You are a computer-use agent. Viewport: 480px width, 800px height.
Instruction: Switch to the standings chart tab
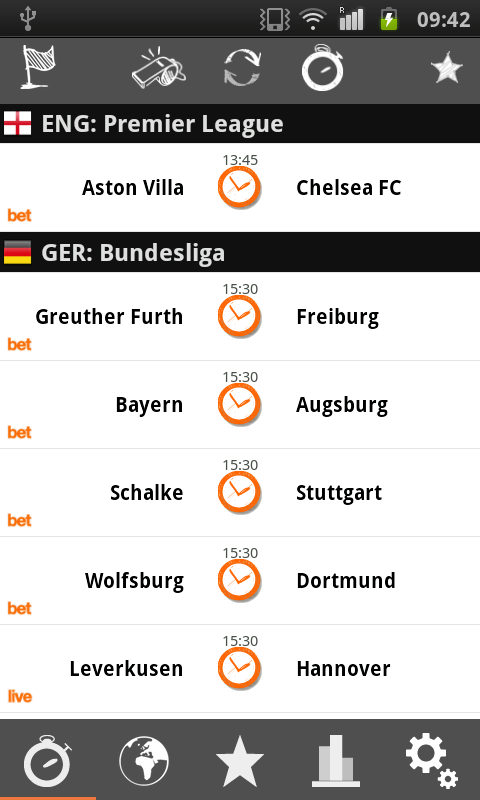coord(336,761)
